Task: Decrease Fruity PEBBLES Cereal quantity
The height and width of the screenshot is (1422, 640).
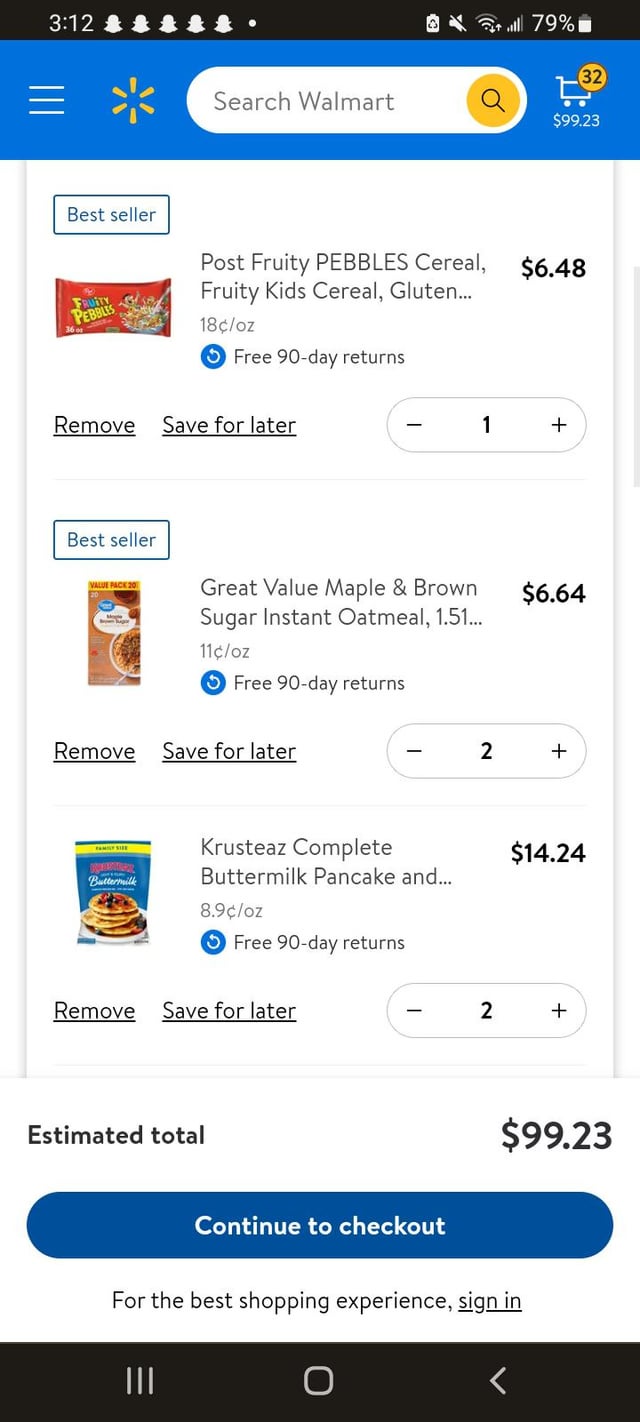Action: point(415,425)
